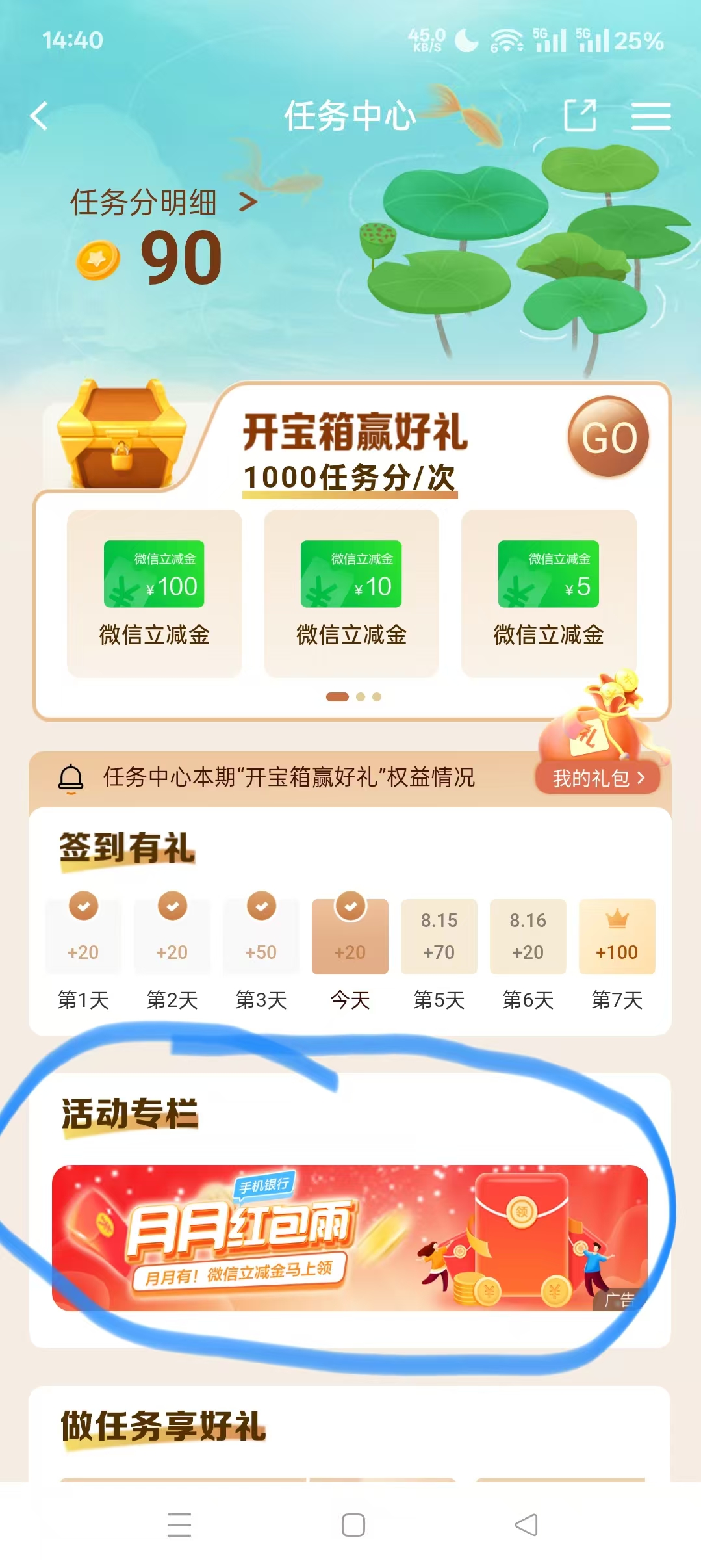The width and height of the screenshot is (701, 1568).
Task: Tap the 8.15 +70 sign-in tile
Action: pos(439,937)
